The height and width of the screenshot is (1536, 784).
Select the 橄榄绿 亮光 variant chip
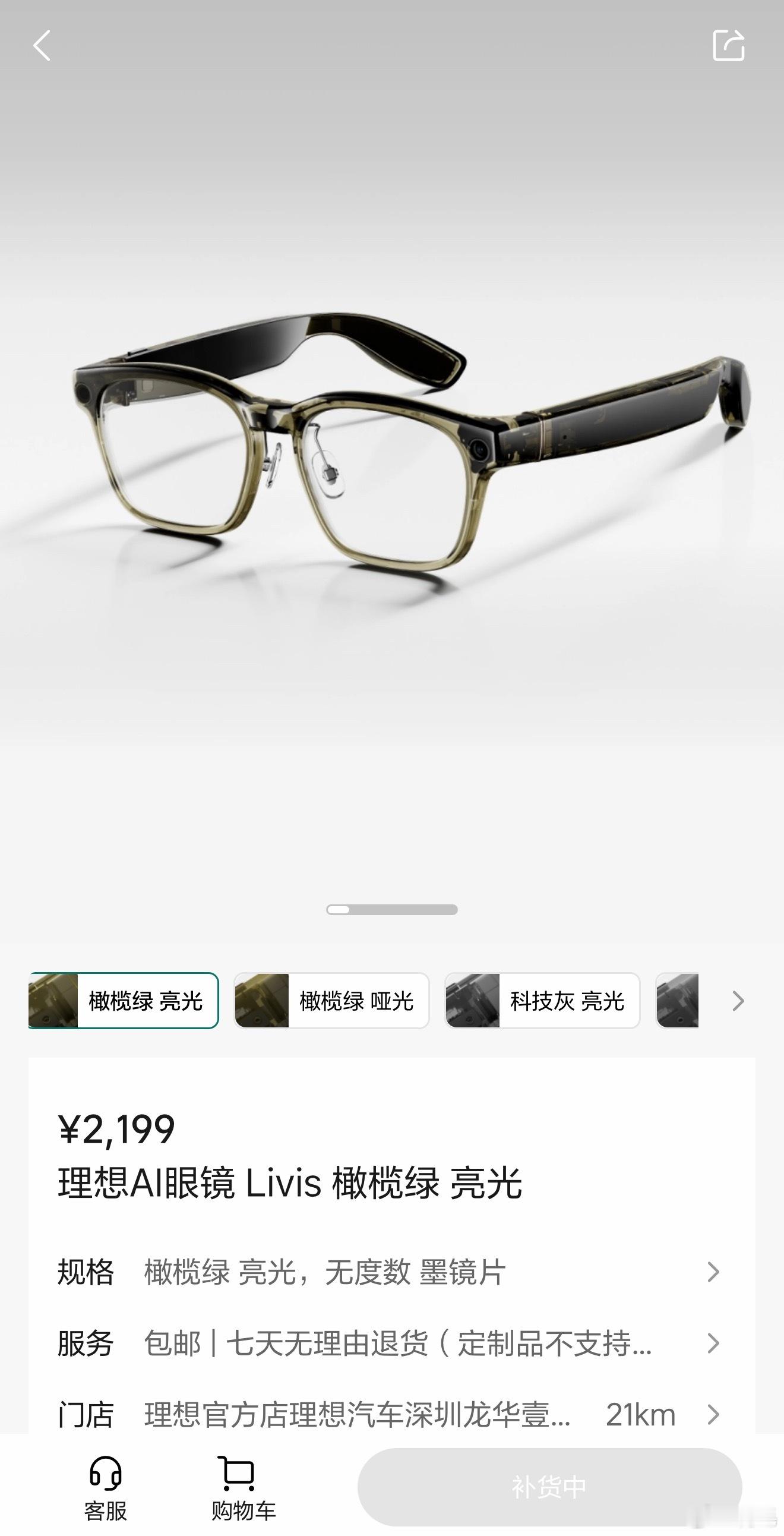point(122,1001)
